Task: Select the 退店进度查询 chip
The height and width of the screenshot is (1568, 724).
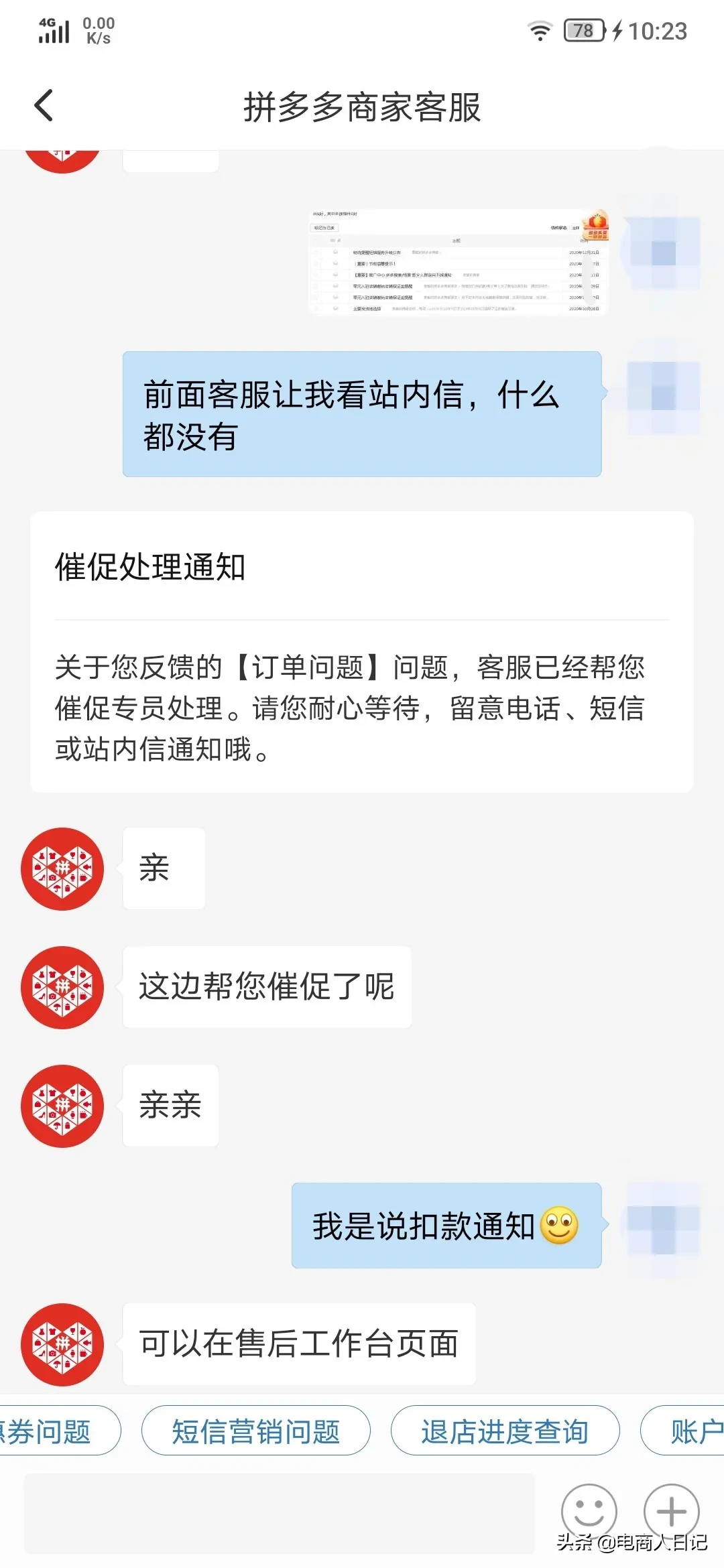Action: click(x=504, y=1431)
